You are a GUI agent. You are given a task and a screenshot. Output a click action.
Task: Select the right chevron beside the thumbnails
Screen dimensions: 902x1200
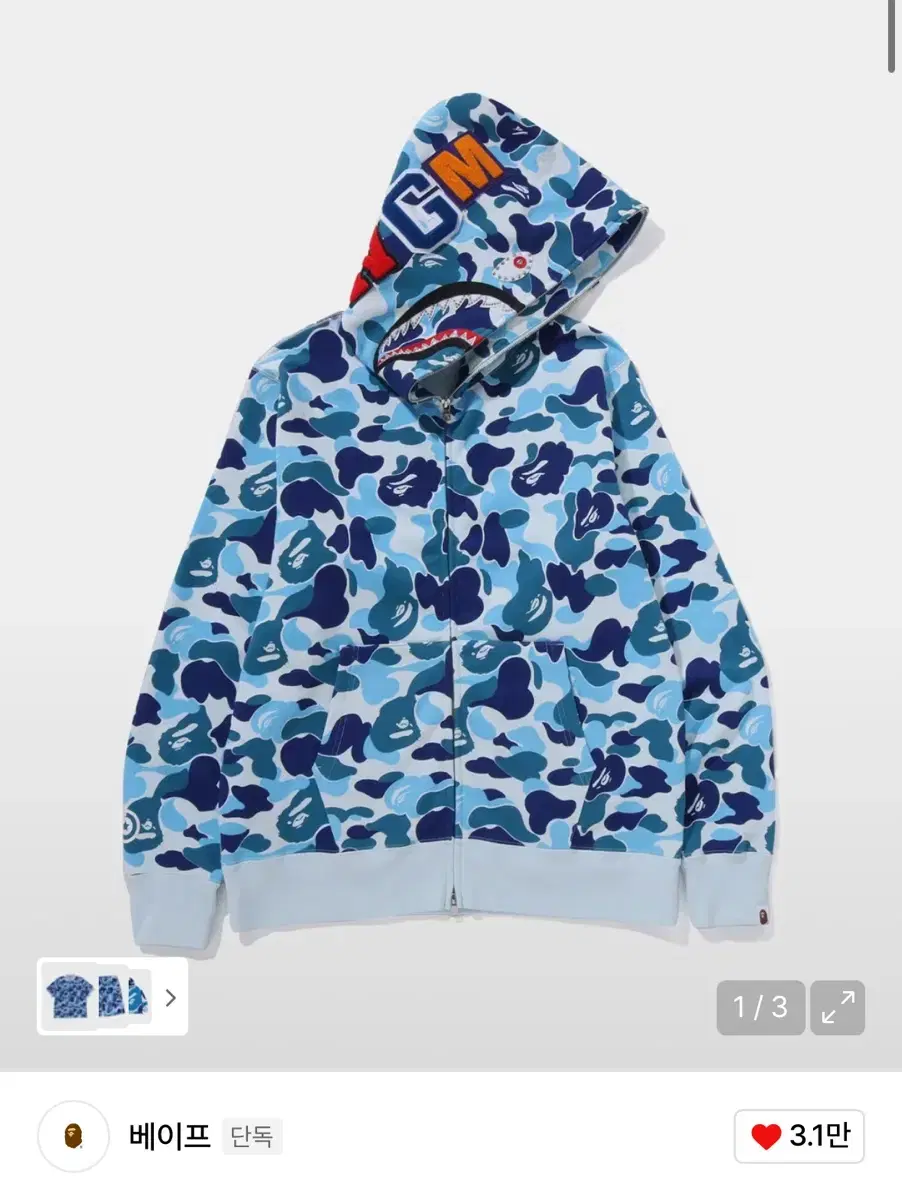tap(168, 998)
